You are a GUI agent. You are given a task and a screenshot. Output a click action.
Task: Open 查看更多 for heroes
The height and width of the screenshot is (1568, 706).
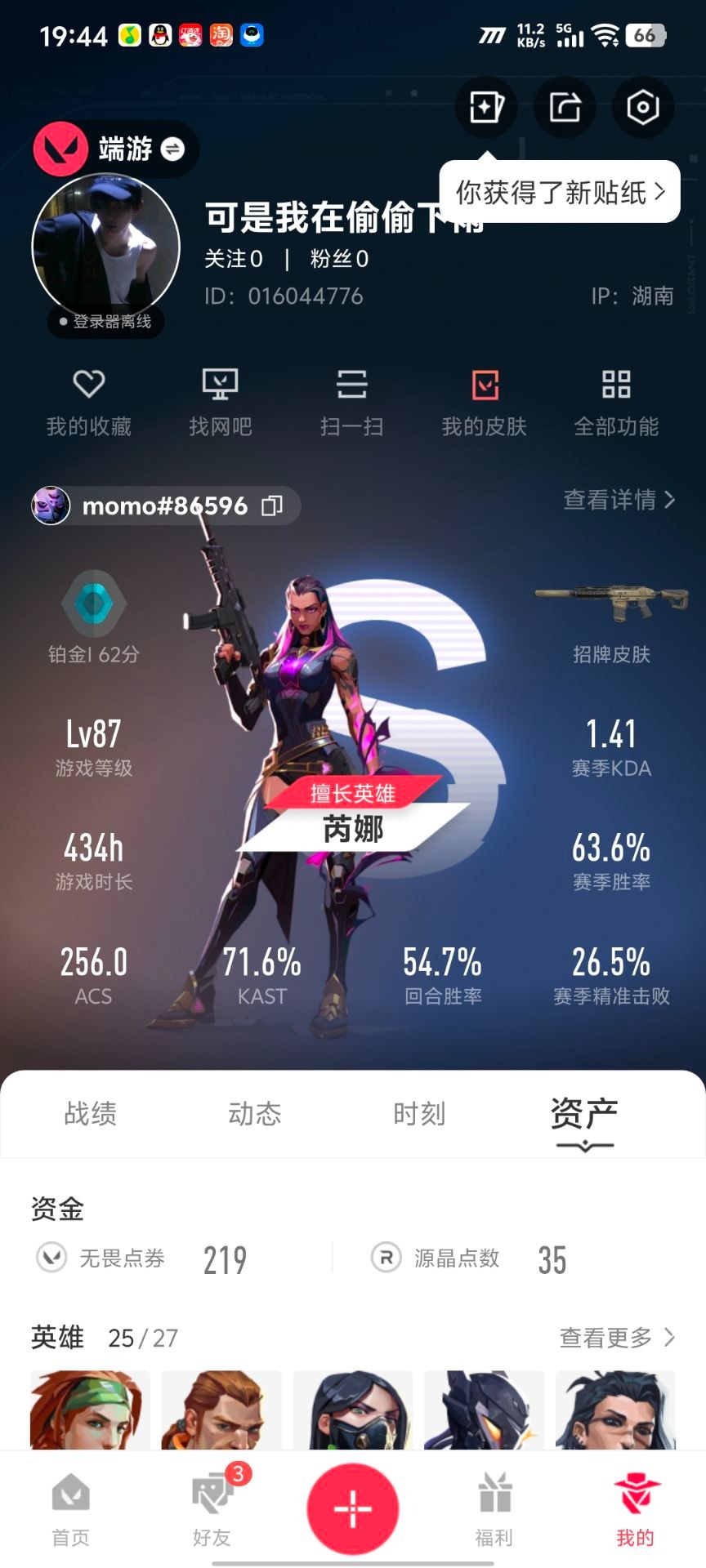coord(618,1338)
